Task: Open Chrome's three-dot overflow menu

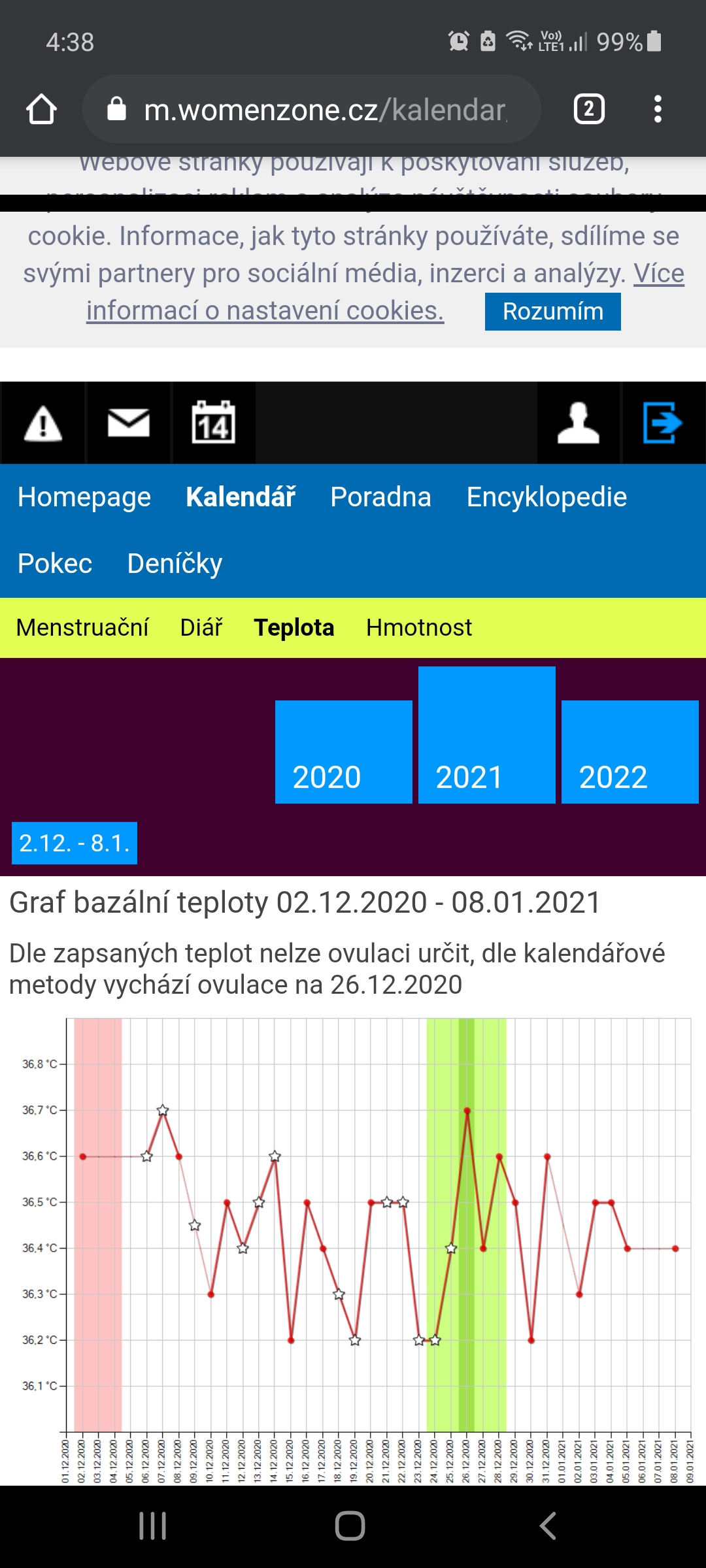Action: pos(658,109)
